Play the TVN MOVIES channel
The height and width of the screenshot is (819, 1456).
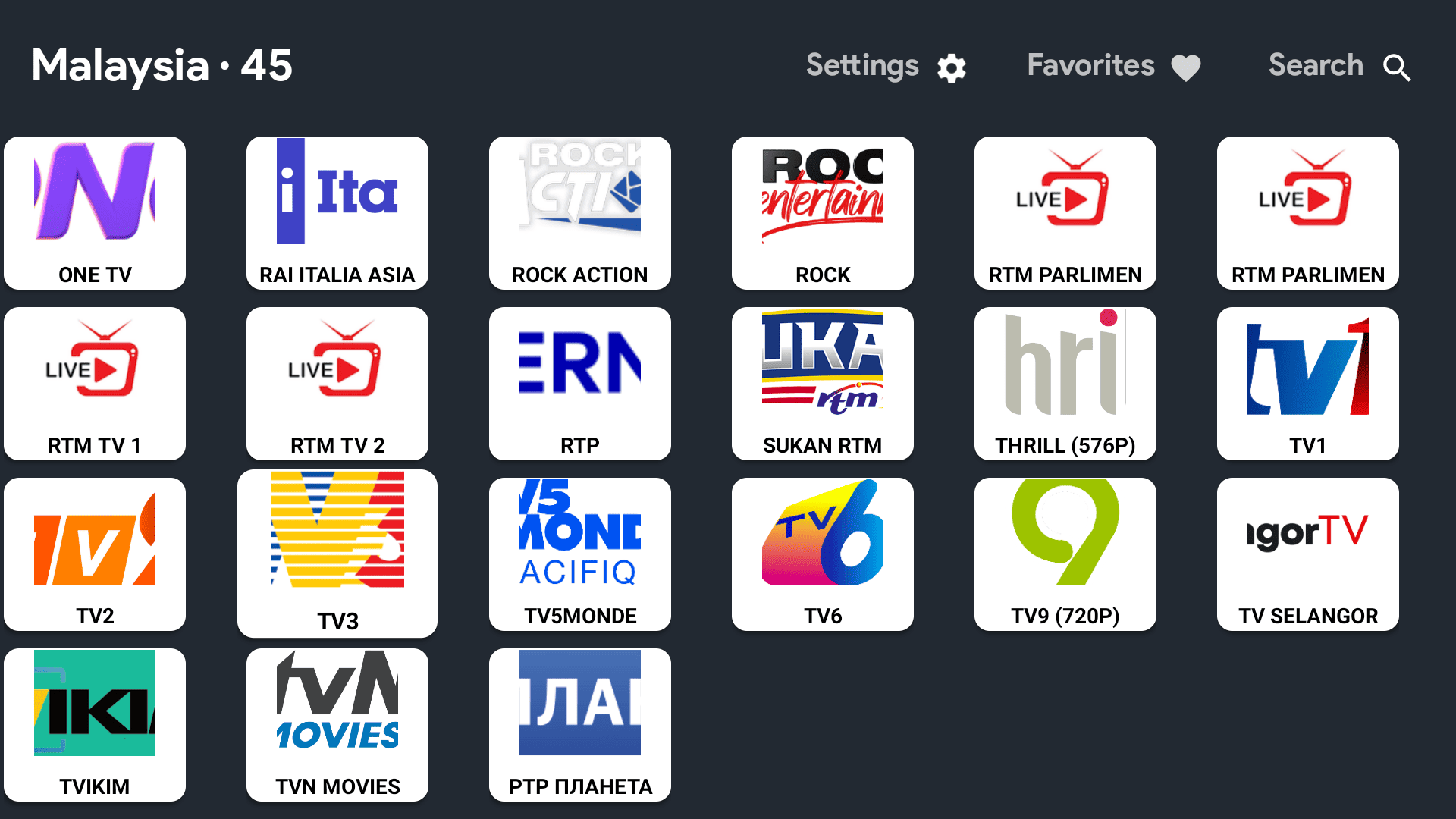coord(337,724)
